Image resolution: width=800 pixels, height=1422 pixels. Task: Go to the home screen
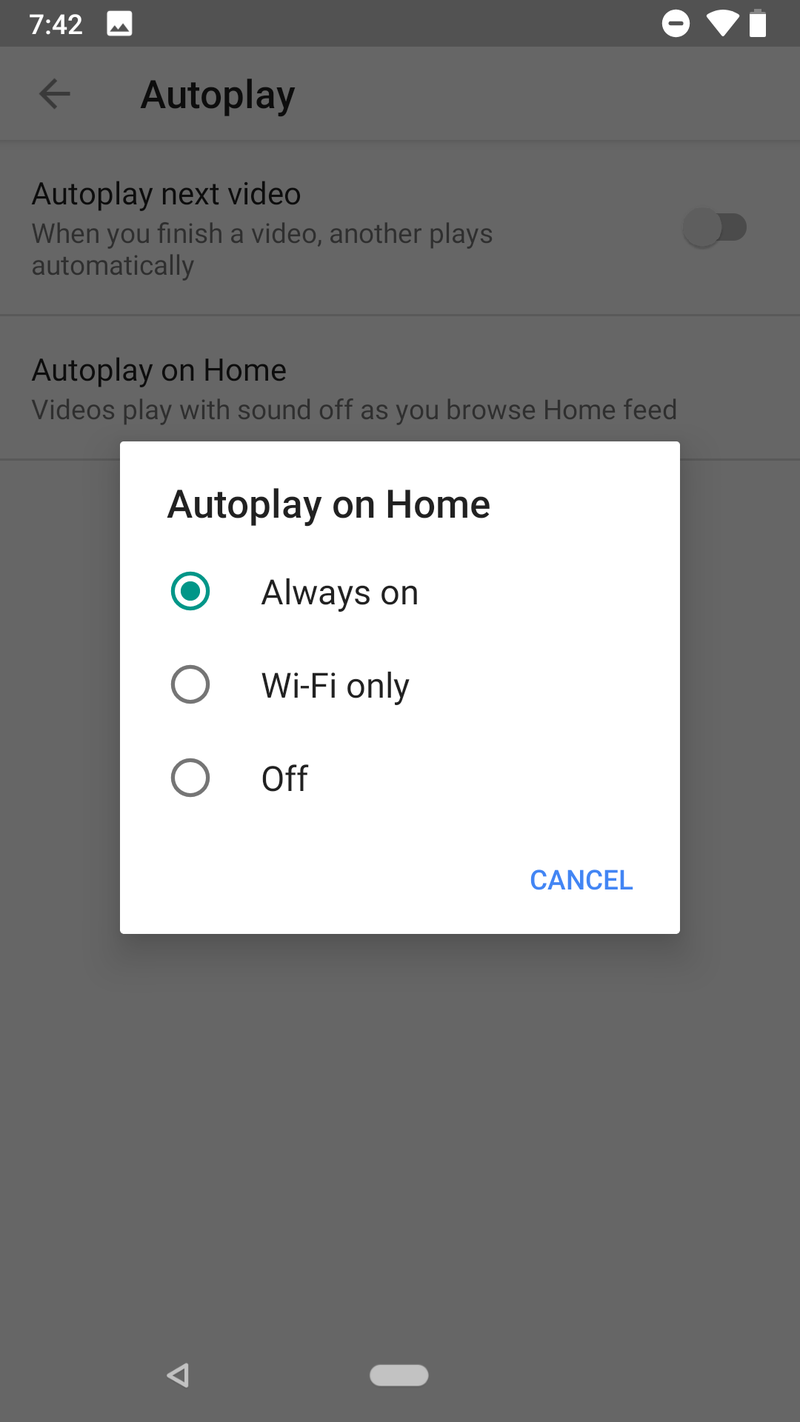399,1375
